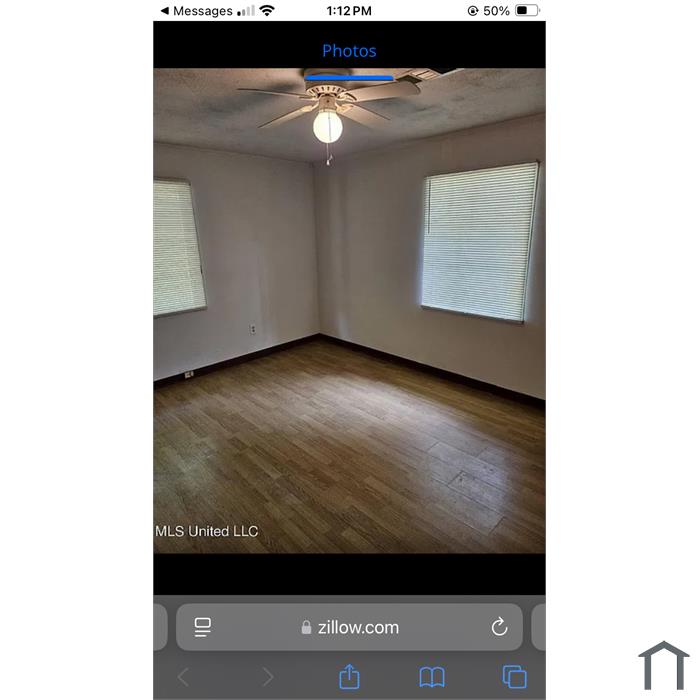Image resolution: width=700 pixels, height=700 pixels.
Task: Go back to previous page
Action: (x=183, y=677)
